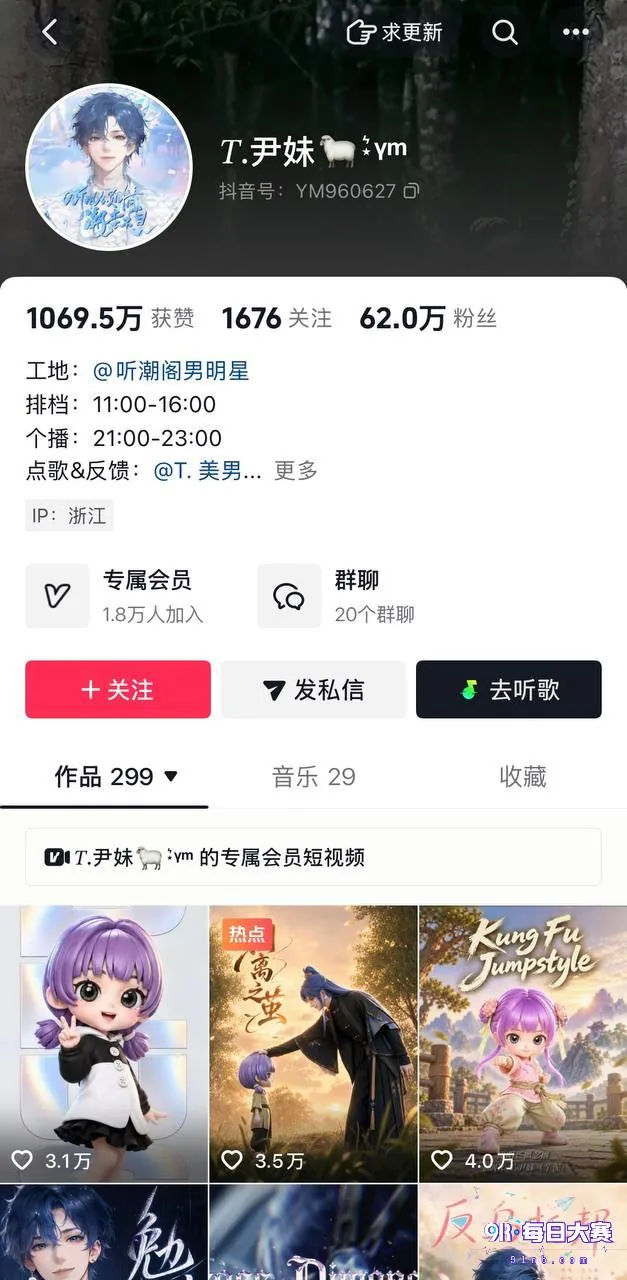This screenshot has height=1280, width=627.
Task: Open the 专属会员短视频 banner
Action: 313,857
